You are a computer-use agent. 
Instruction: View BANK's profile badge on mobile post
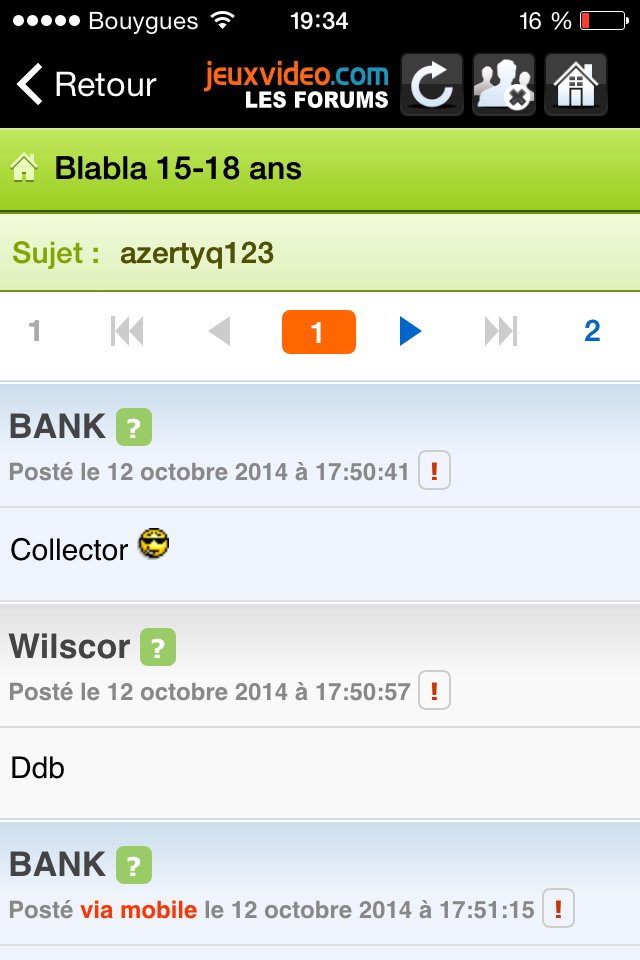(134, 865)
